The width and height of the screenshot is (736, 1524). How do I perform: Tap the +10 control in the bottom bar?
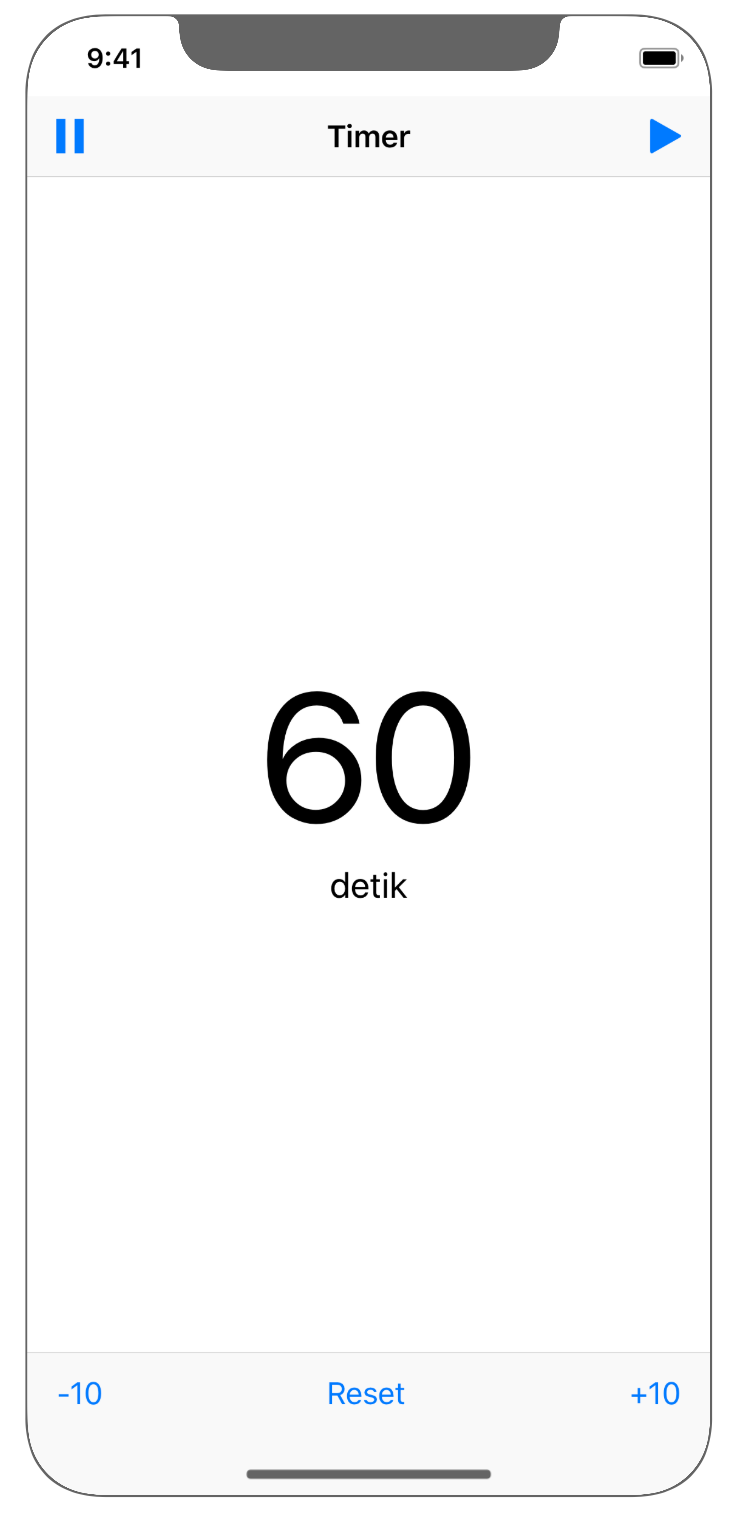[656, 1393]
